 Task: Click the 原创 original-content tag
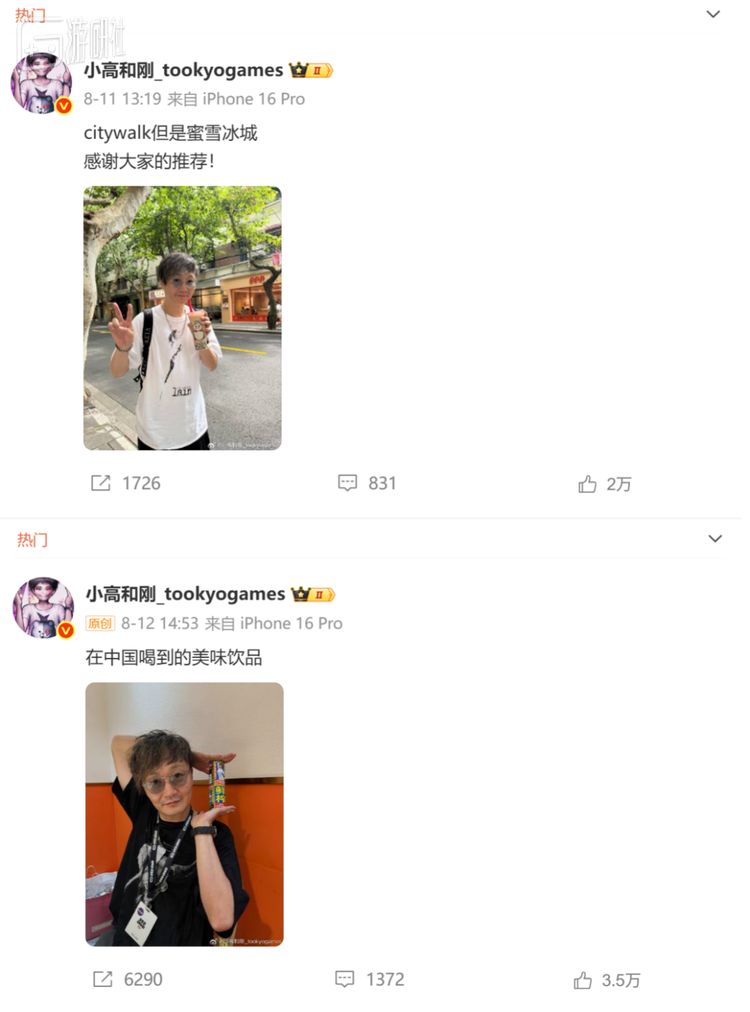point(102,624)
